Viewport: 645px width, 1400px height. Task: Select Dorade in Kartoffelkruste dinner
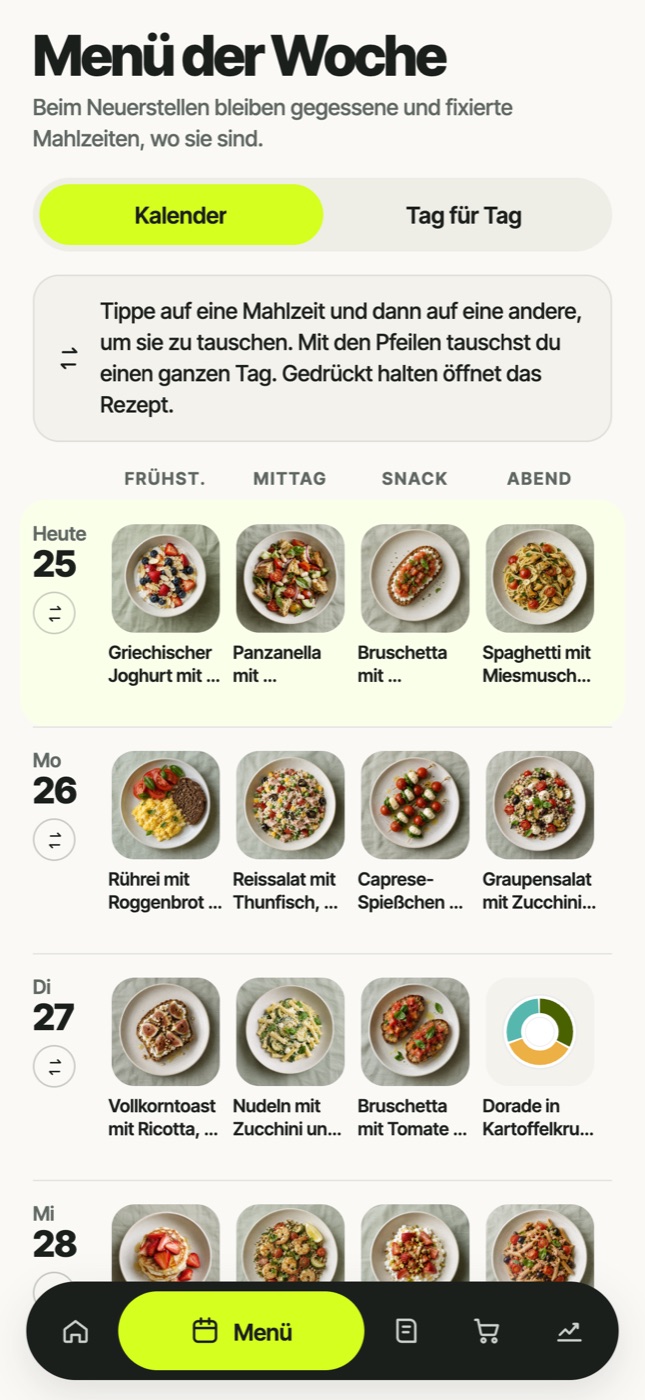pos(540,1059)
